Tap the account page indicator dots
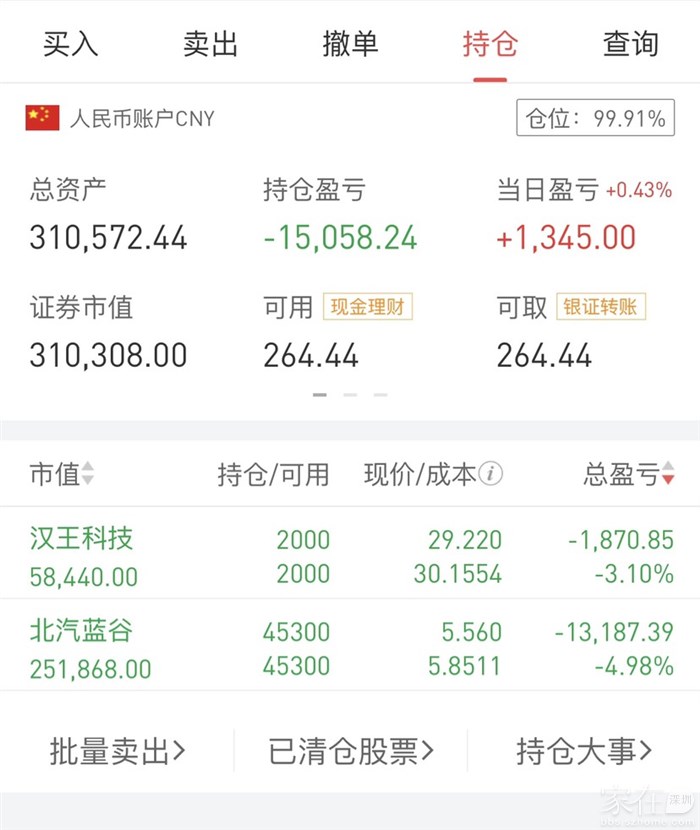The image size is (700, 830). pos(350,395)
